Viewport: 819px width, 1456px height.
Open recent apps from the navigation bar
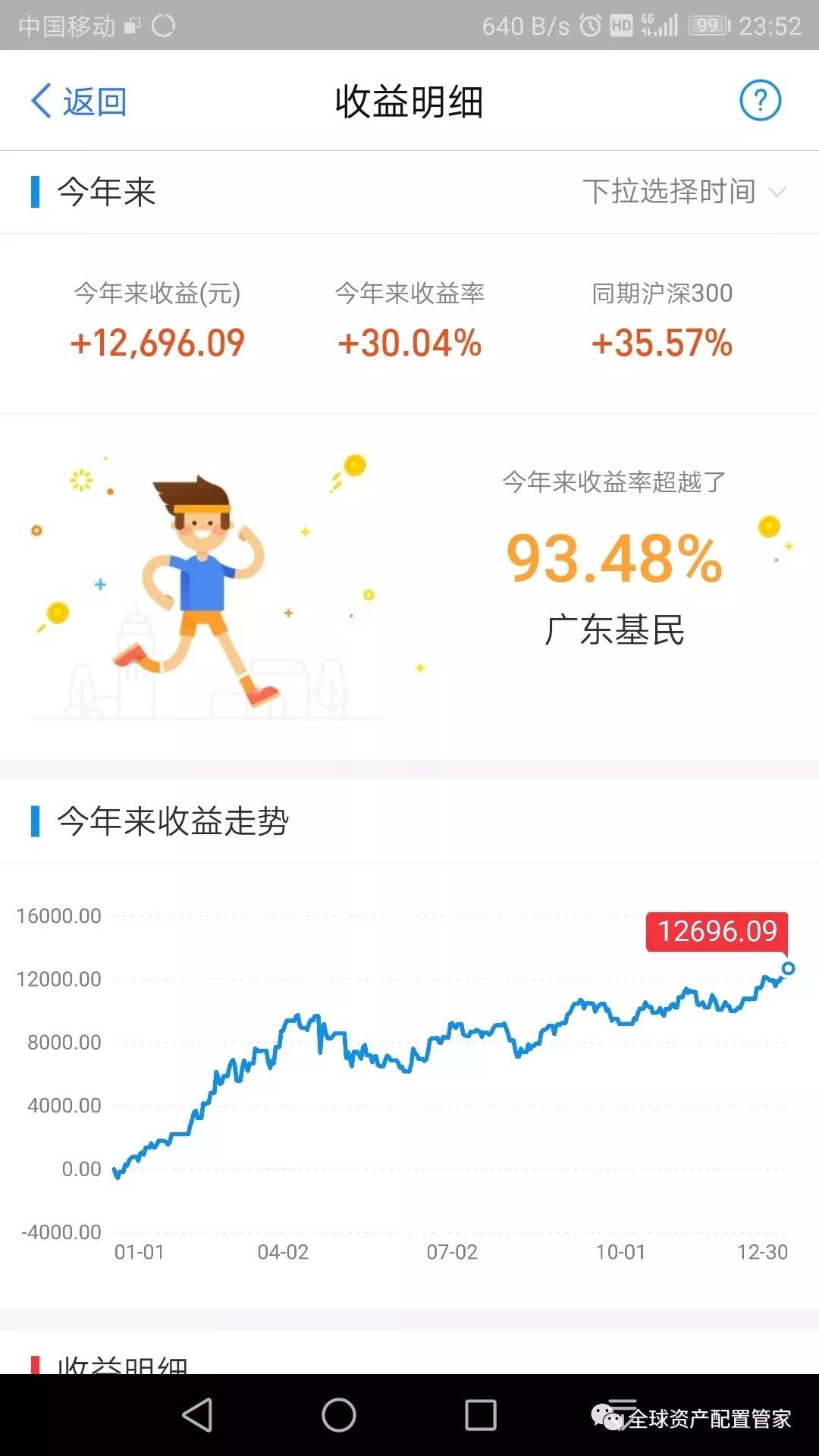coord(481,1415)
